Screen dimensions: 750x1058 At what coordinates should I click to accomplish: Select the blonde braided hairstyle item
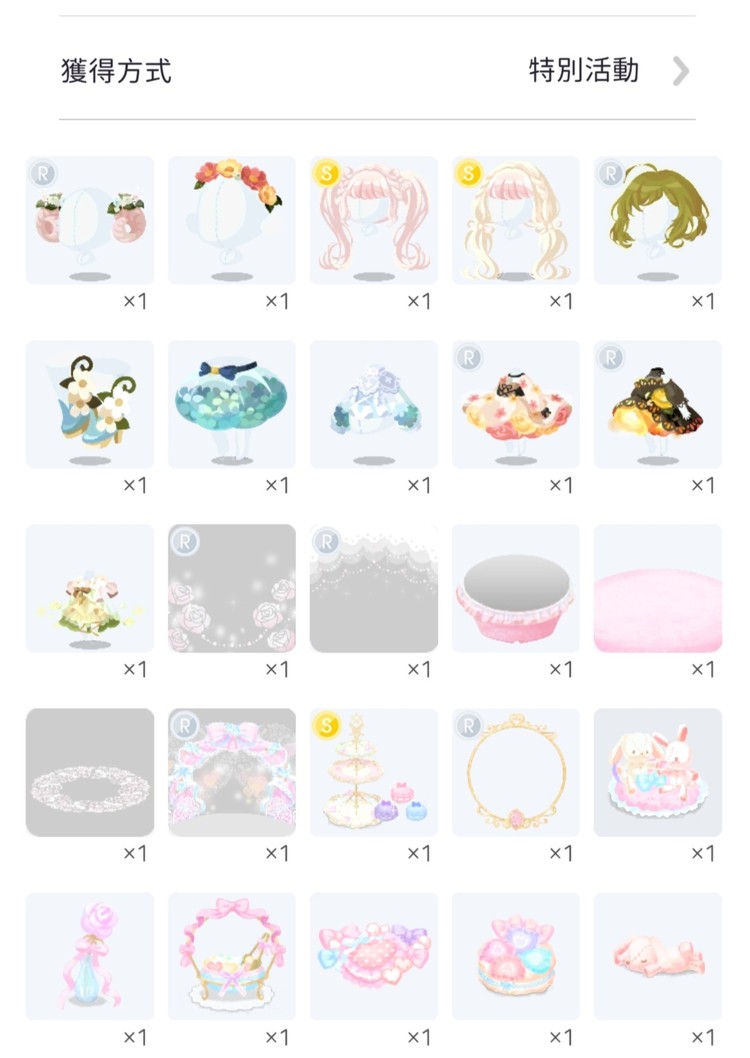[516, 220]
